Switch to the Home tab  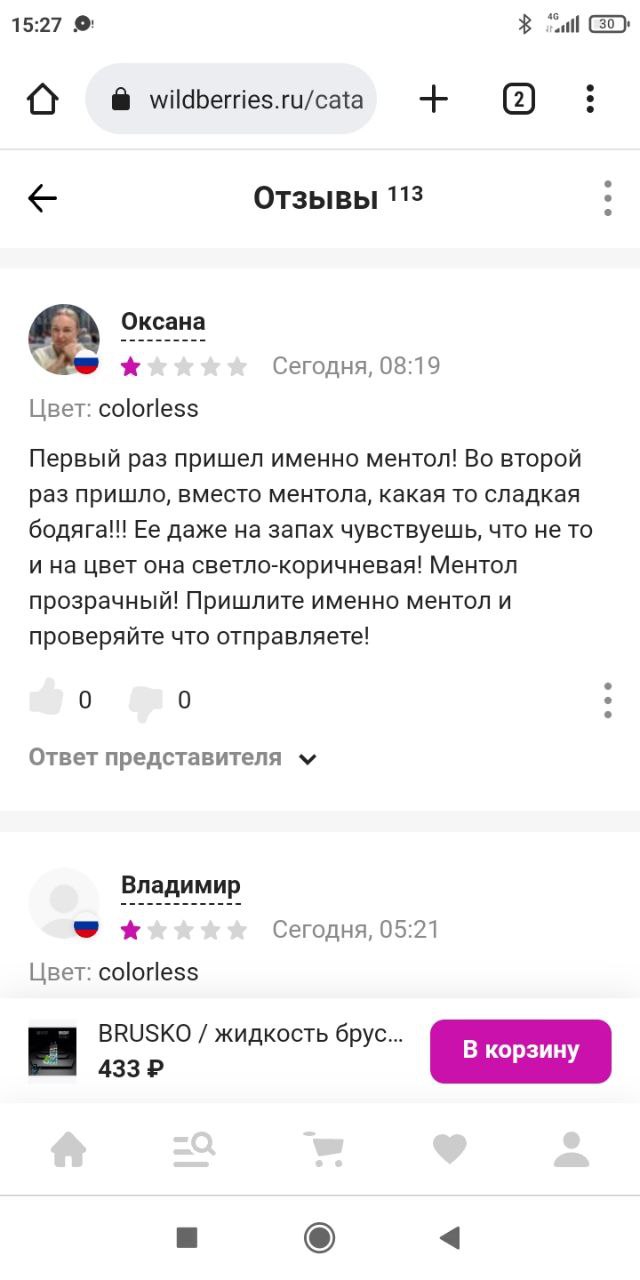coord(68,1150)
